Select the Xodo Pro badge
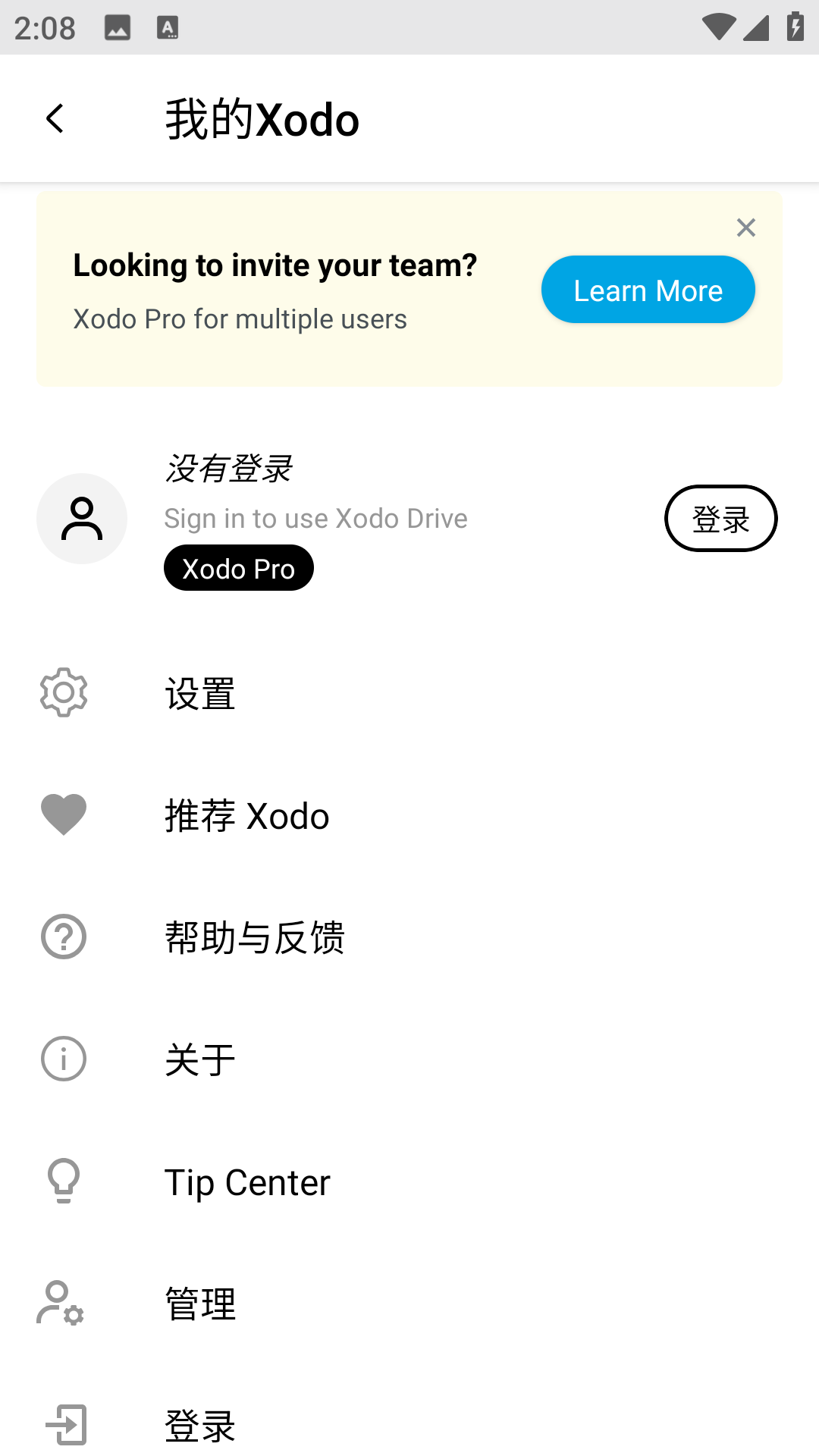 [x=238, y=567]
